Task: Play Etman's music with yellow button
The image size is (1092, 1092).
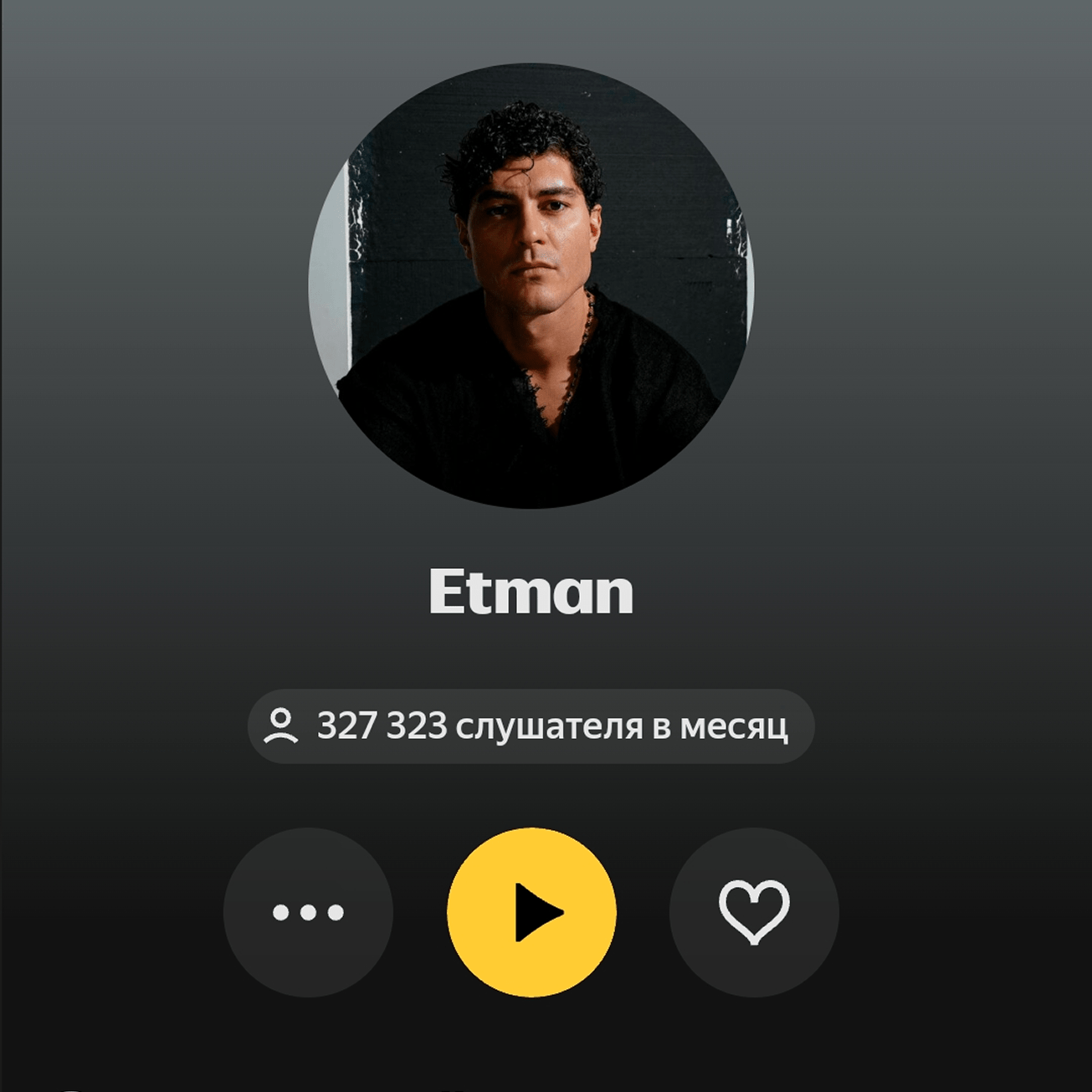Action: click(x=532, y=912)
